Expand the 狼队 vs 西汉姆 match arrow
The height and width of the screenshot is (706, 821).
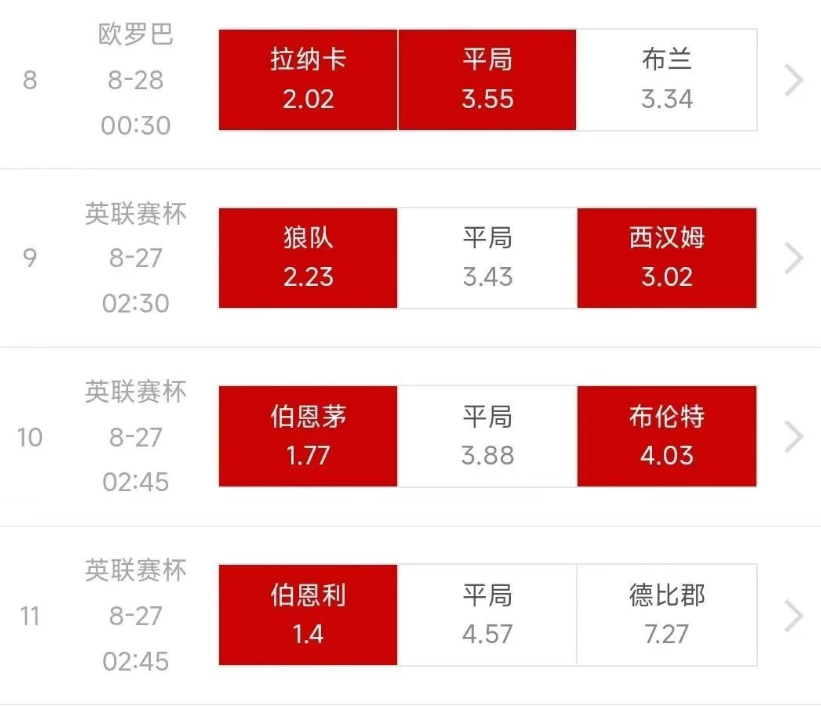(794, 258)
